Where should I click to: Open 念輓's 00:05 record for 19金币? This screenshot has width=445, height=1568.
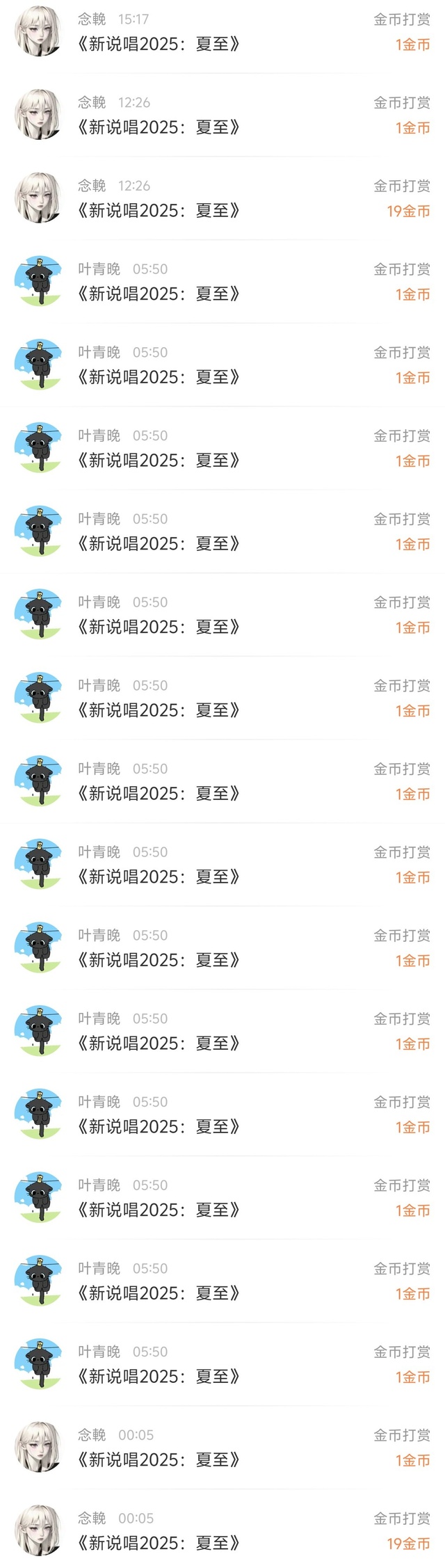(x=222, y=1531)
